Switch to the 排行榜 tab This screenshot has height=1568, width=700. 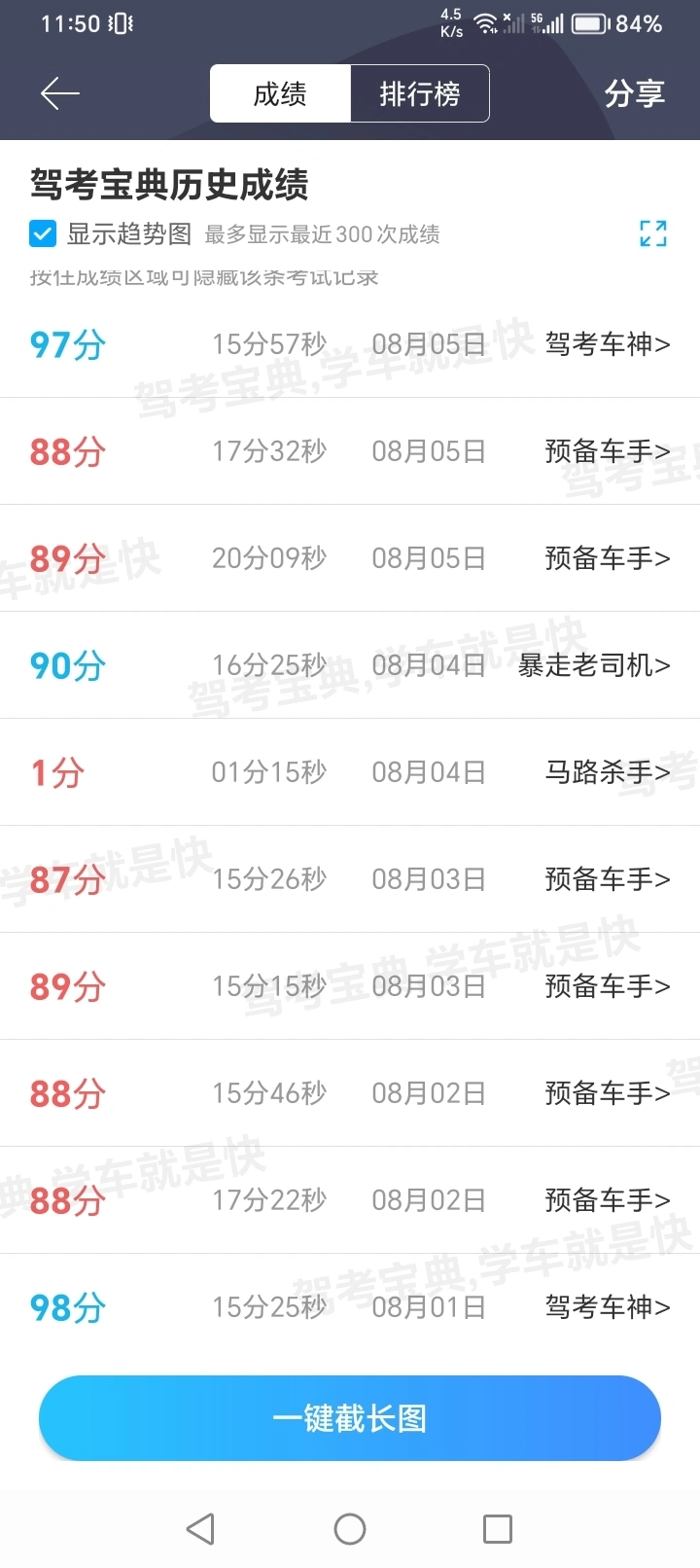(420, 93)
